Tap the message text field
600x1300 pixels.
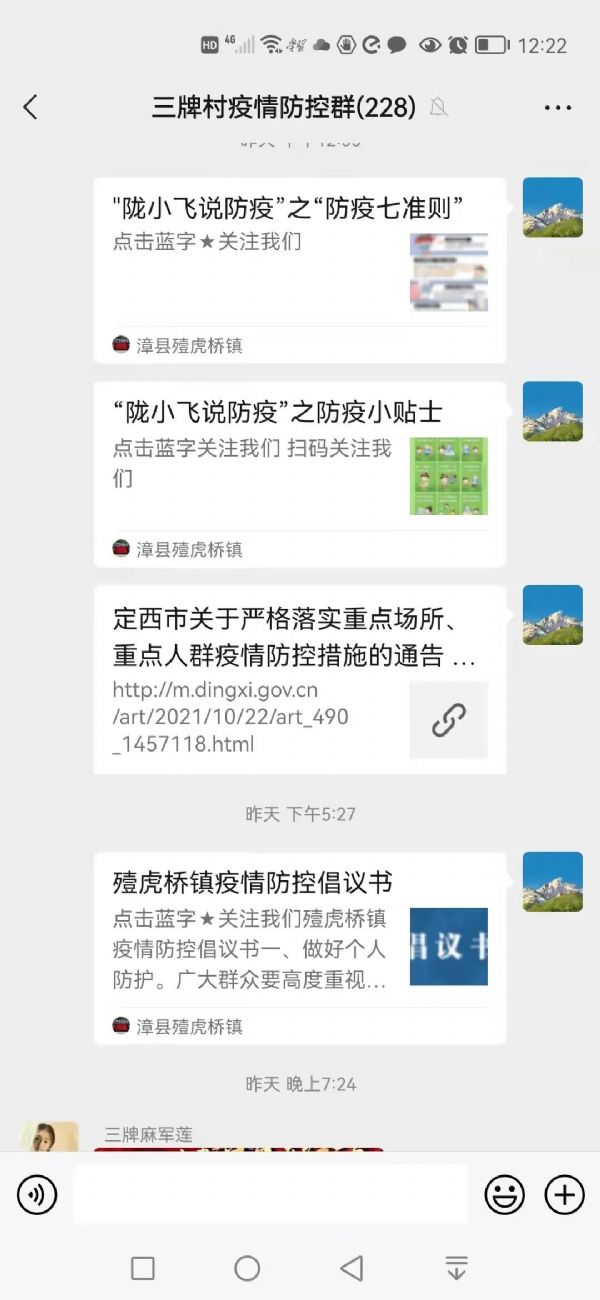click(x=270, y=1194)
